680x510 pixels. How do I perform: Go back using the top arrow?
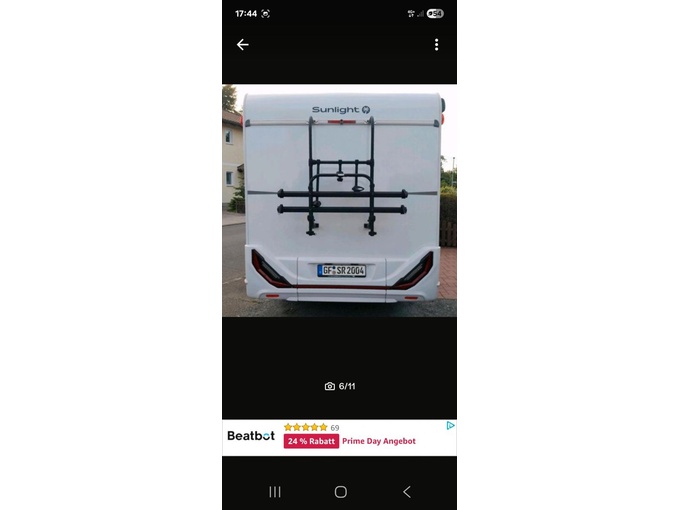[242, 45]
